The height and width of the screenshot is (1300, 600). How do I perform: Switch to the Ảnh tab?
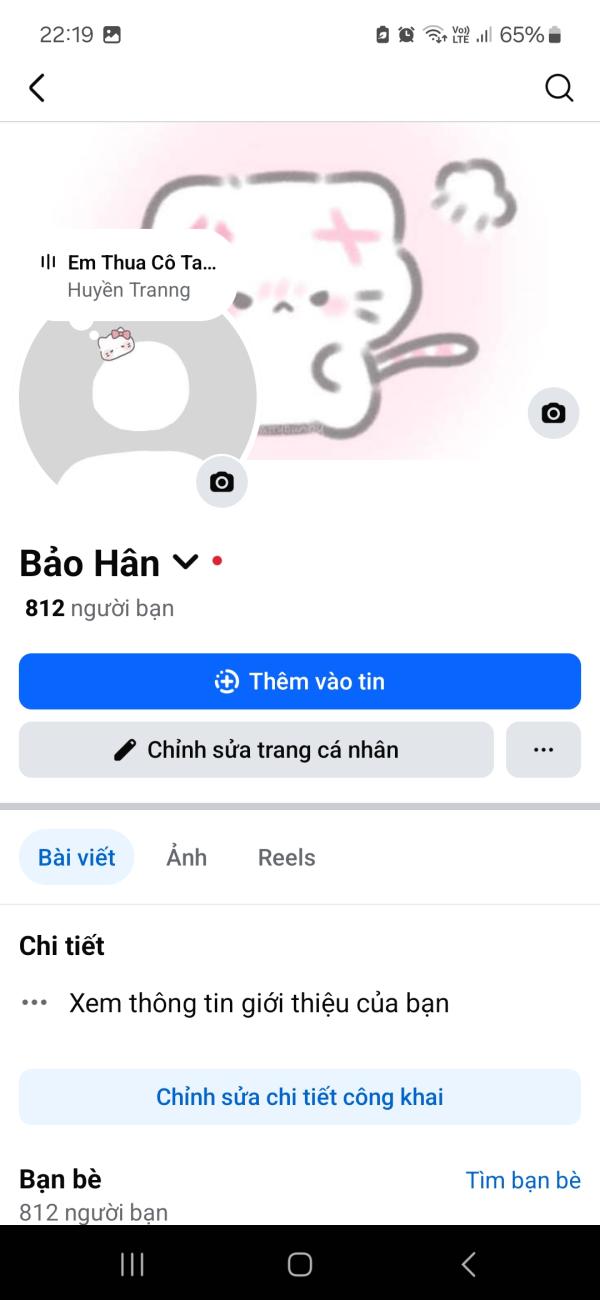186,857
